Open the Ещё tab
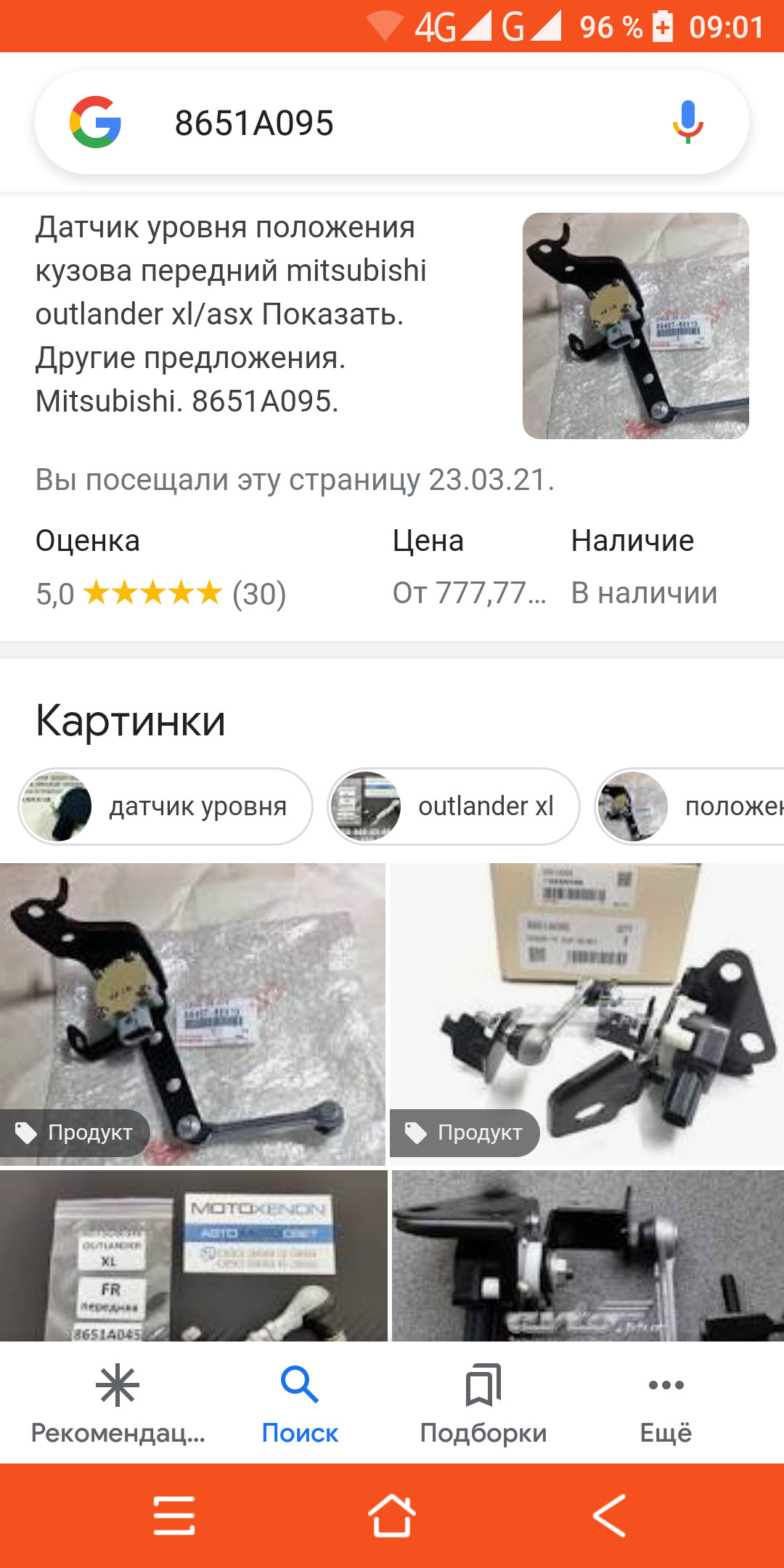Screen dimensions: 784x1568 666,1405
